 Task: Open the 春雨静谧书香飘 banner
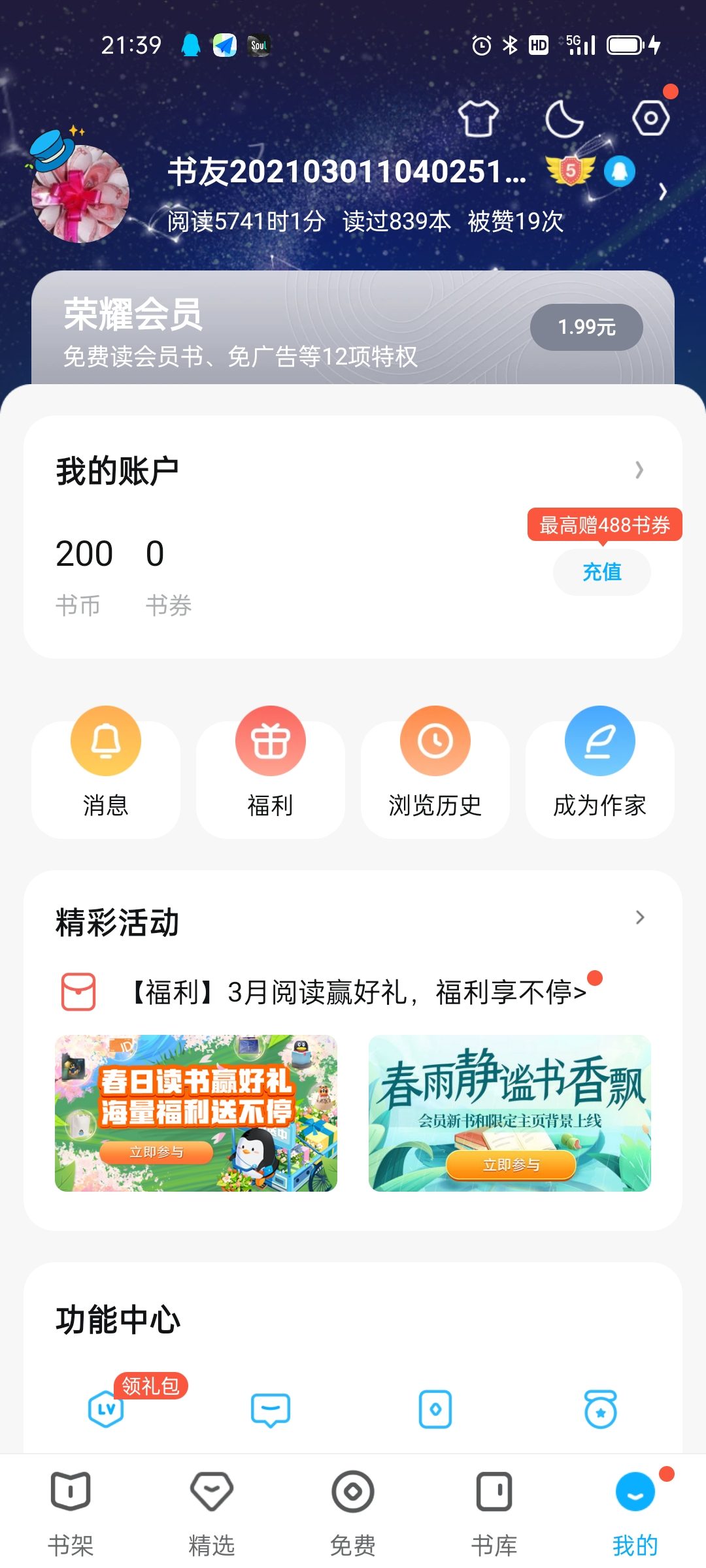[510, 1113]
